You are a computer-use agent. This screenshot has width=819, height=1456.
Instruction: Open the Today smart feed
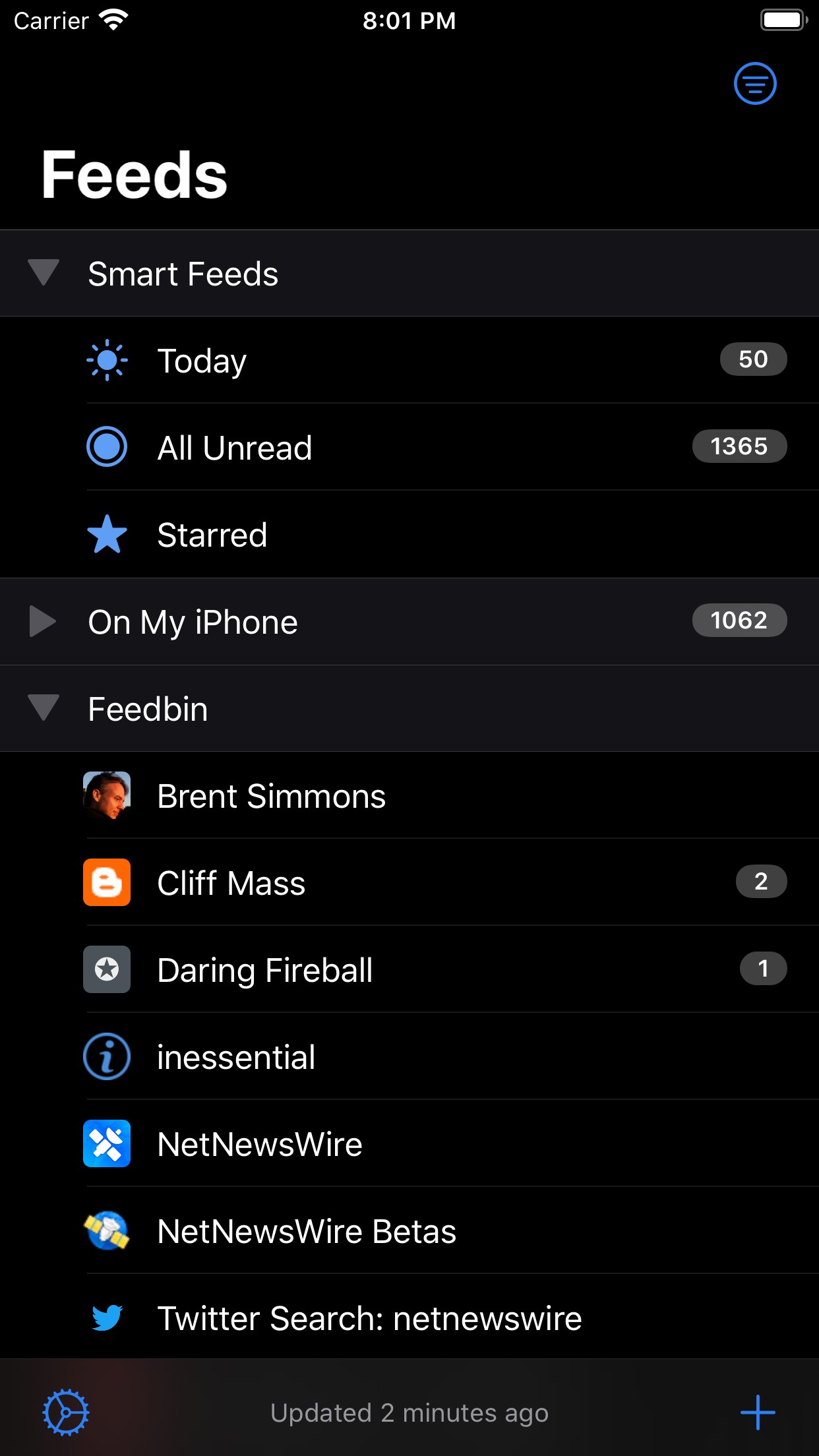point(409,360)
